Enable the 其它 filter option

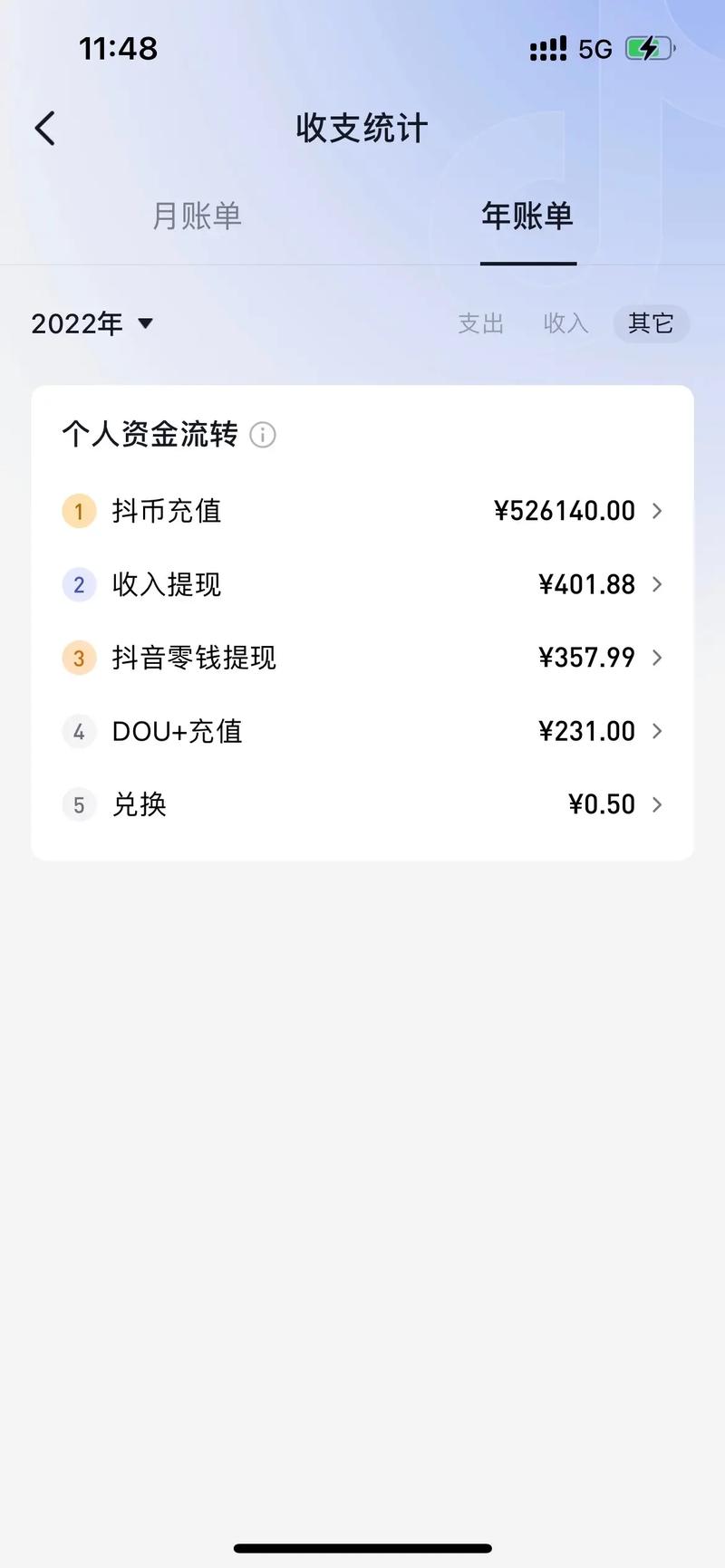[651, 323]
